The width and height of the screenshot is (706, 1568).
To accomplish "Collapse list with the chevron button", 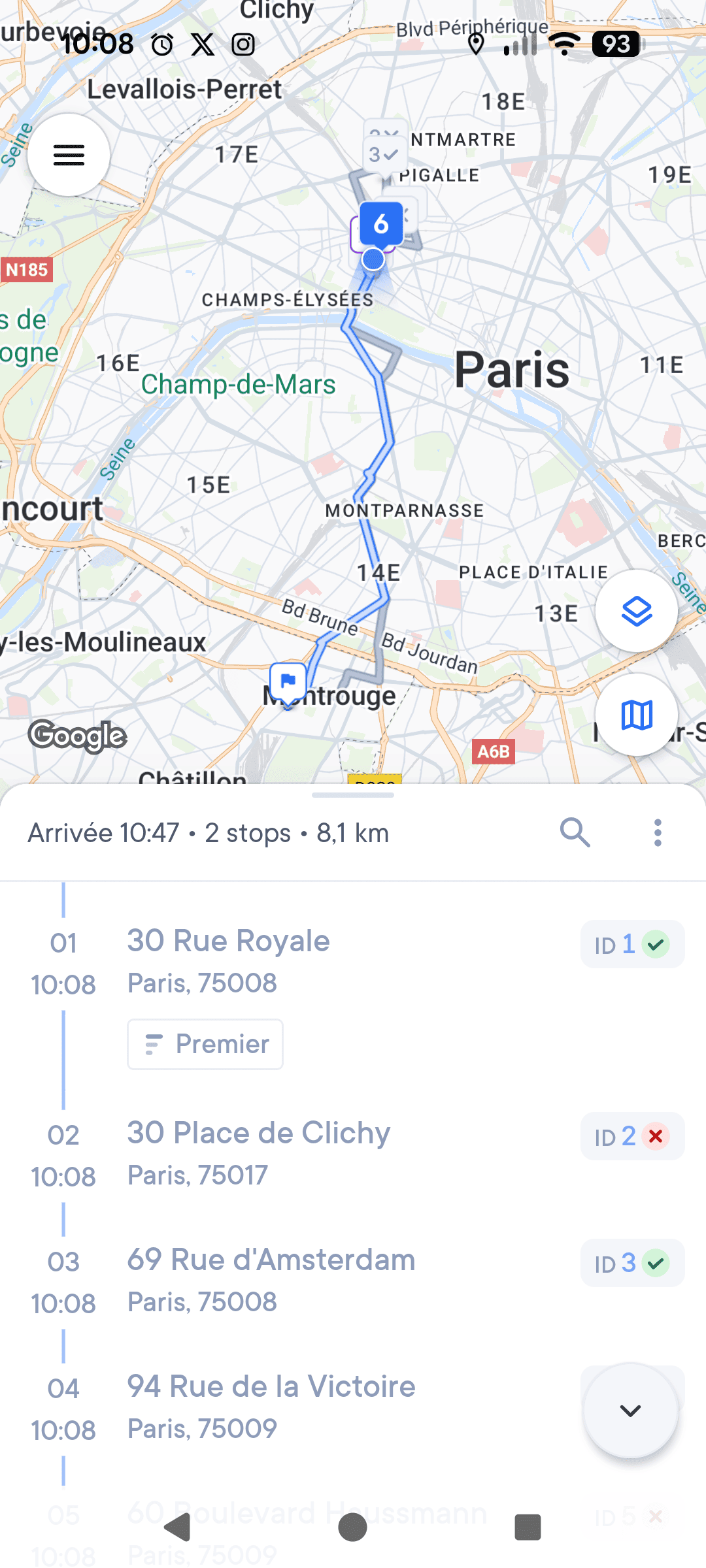I will pyautogui.click(x=630, y=1409).
